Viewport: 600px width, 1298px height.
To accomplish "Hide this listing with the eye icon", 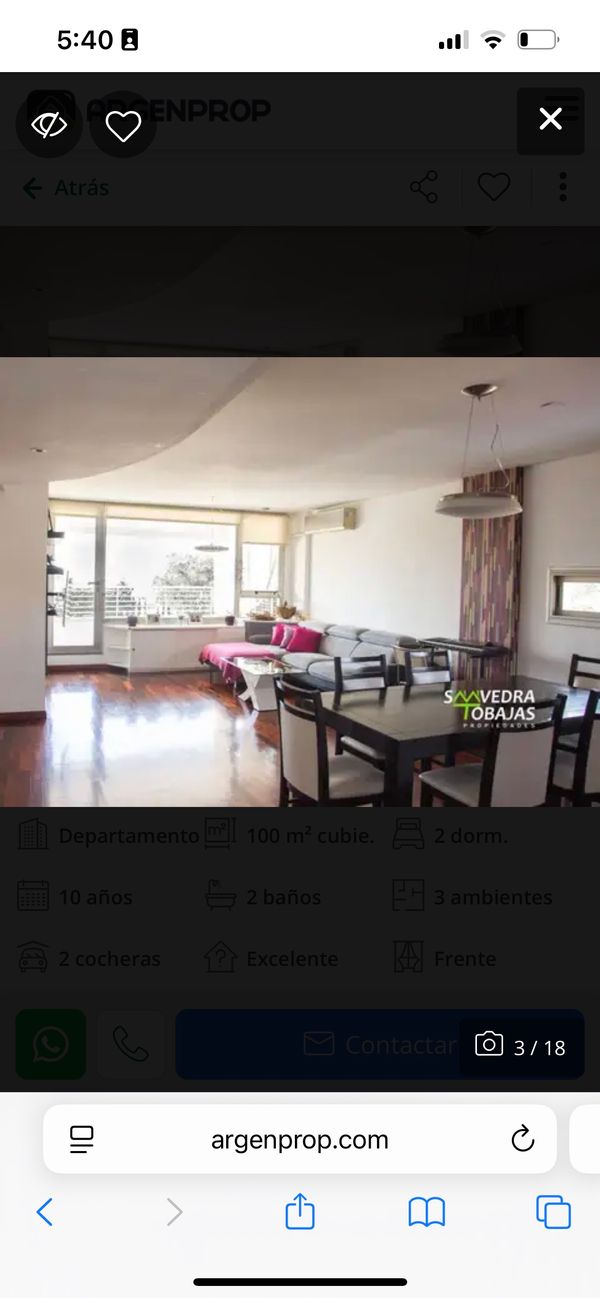I will click(48, 125).
